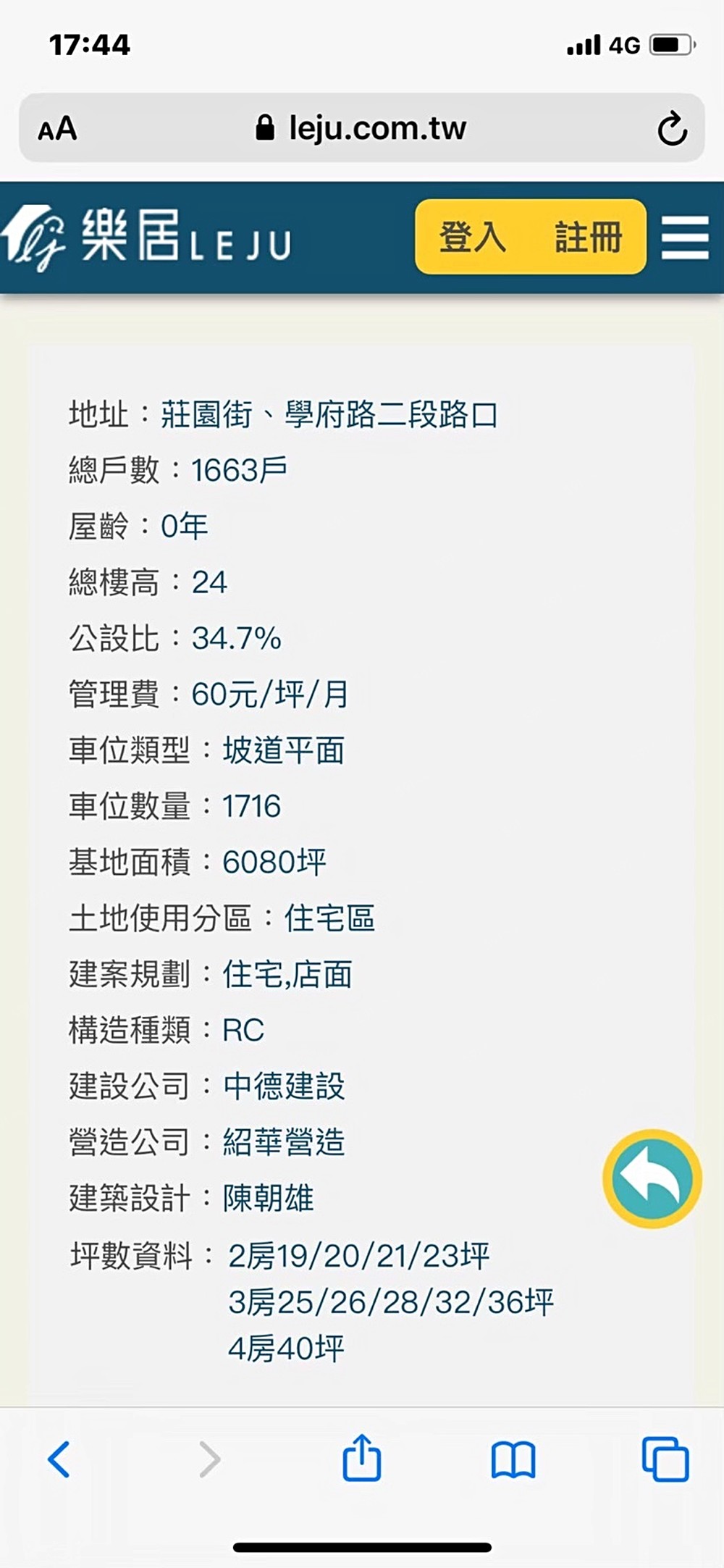Open the AA reader text options
The width and height of the screenshot is (724, 1568).
58,130
